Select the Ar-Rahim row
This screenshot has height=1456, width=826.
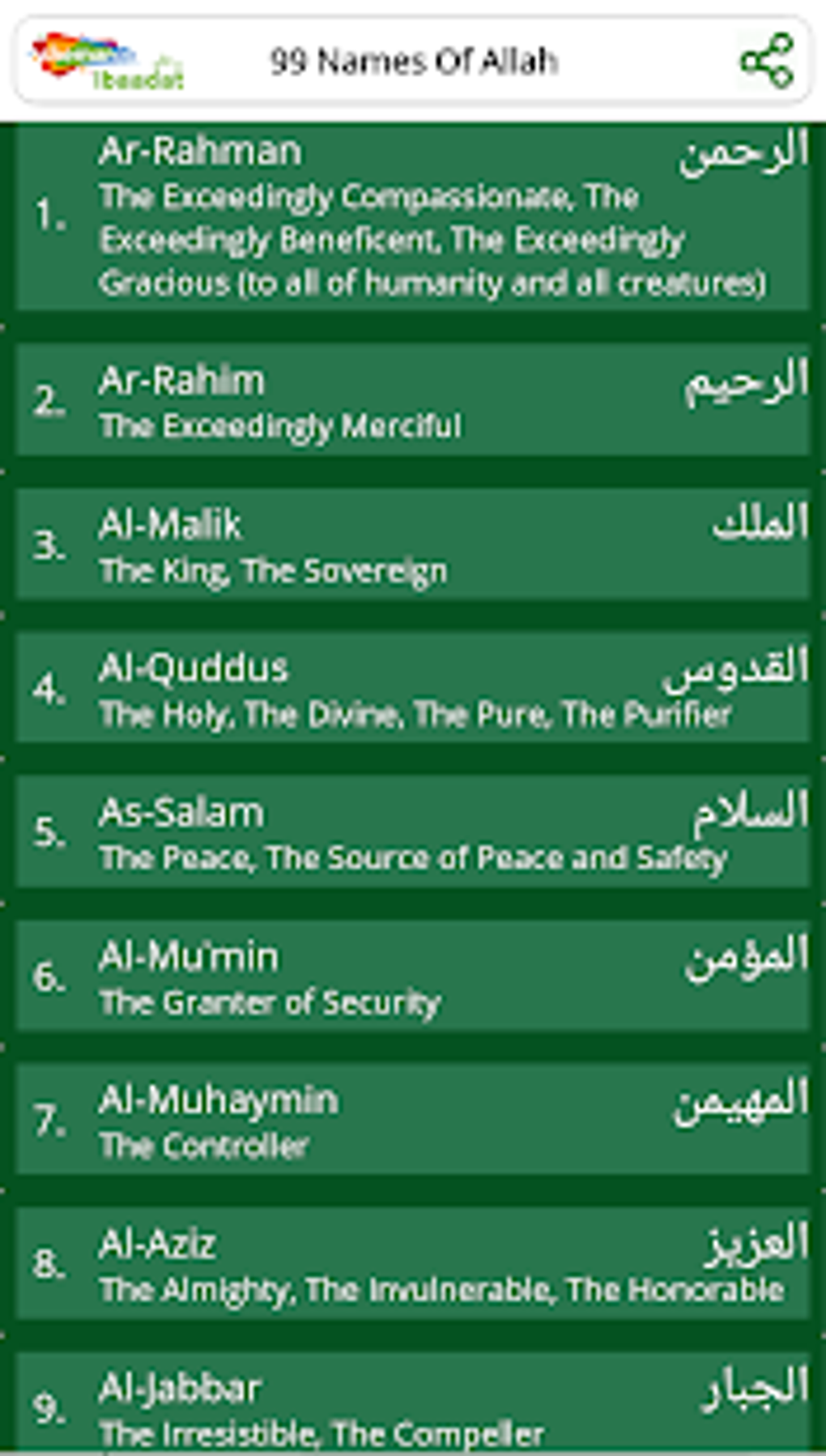click(x=413, y=399)
